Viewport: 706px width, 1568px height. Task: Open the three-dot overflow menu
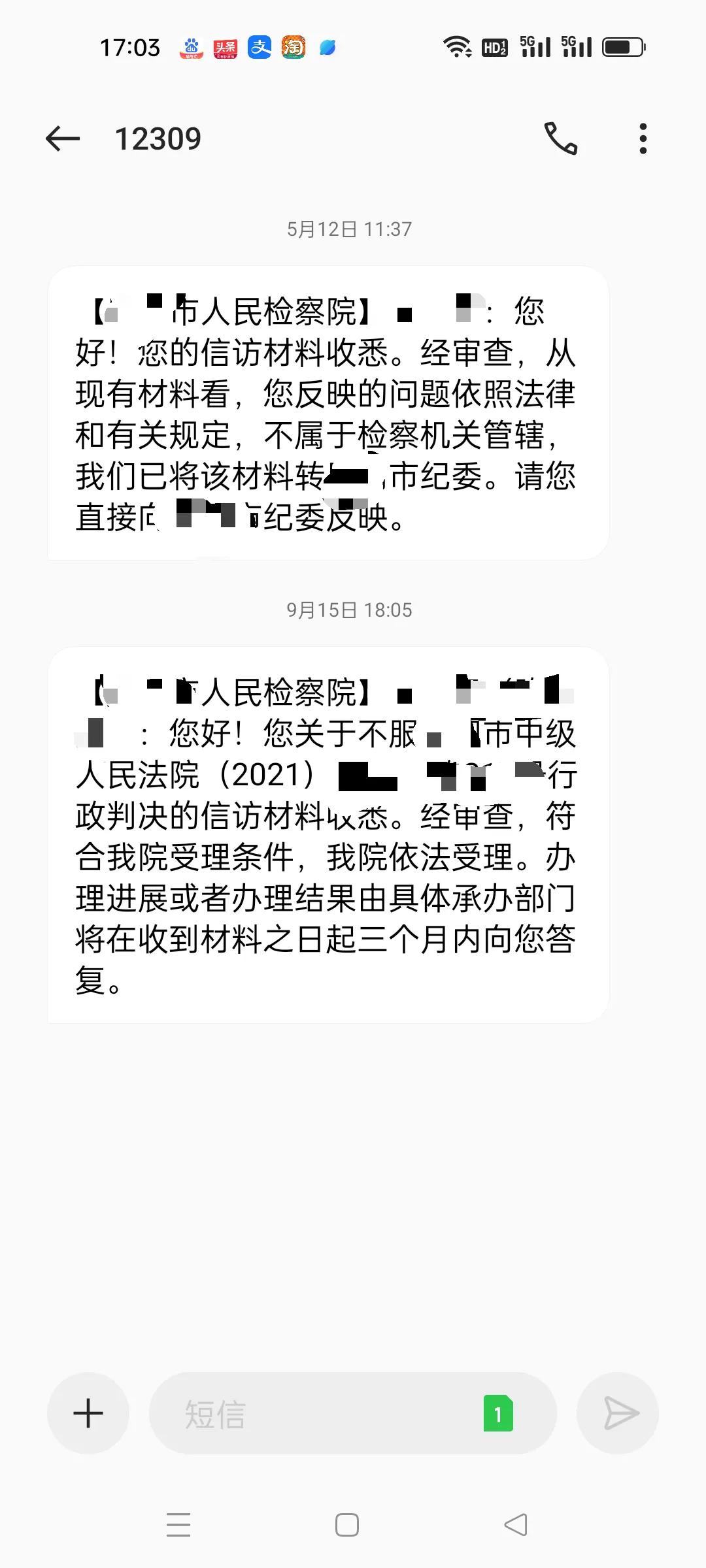click(643, 139)
